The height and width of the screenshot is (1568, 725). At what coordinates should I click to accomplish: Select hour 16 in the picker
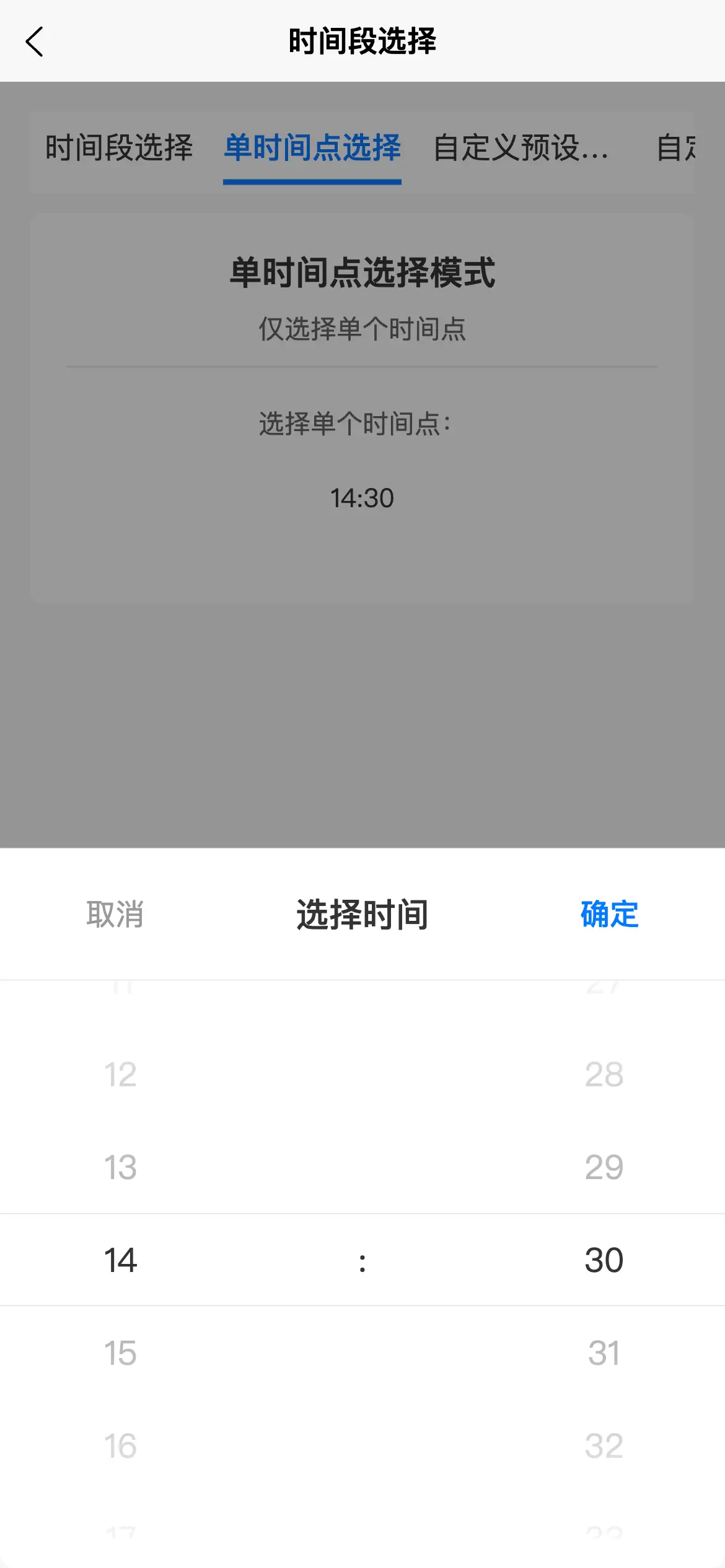pos(120,1446)
